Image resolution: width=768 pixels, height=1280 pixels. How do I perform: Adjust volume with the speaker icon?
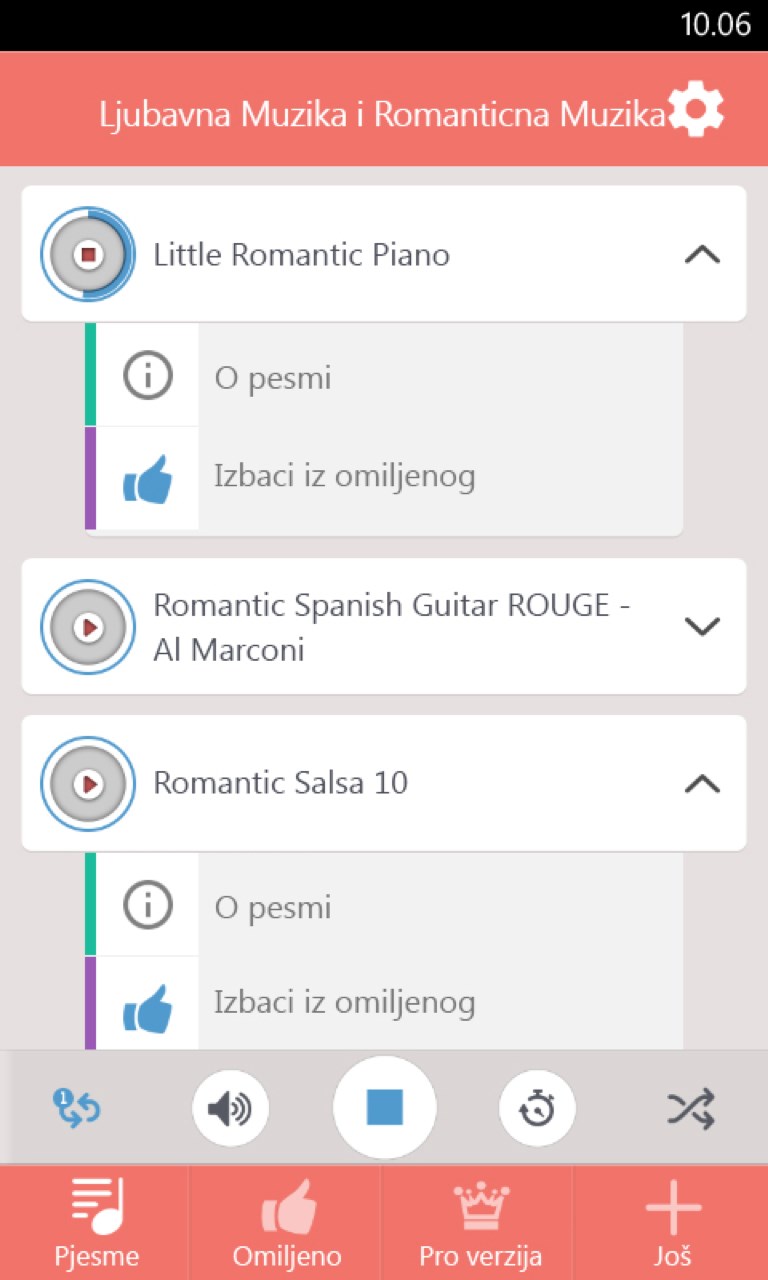(x=230, y=1108)
